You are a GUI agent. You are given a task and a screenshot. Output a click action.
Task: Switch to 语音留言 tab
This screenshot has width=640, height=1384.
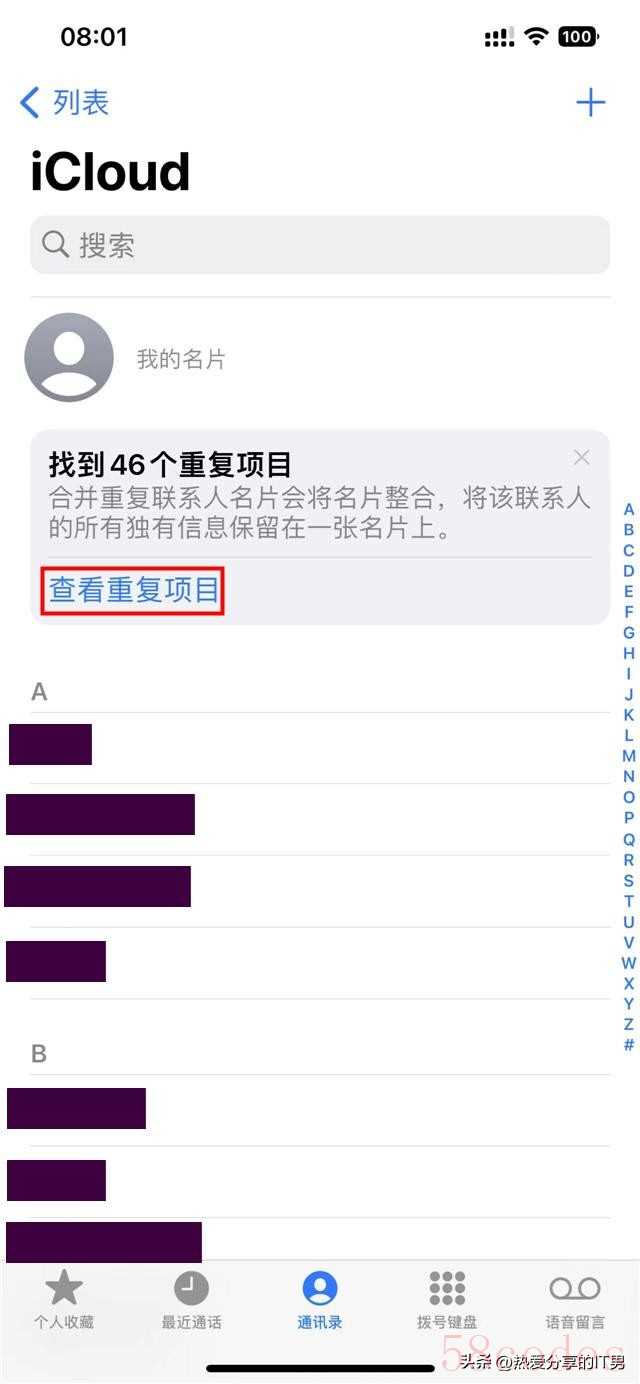click(x=575, y=1300)
